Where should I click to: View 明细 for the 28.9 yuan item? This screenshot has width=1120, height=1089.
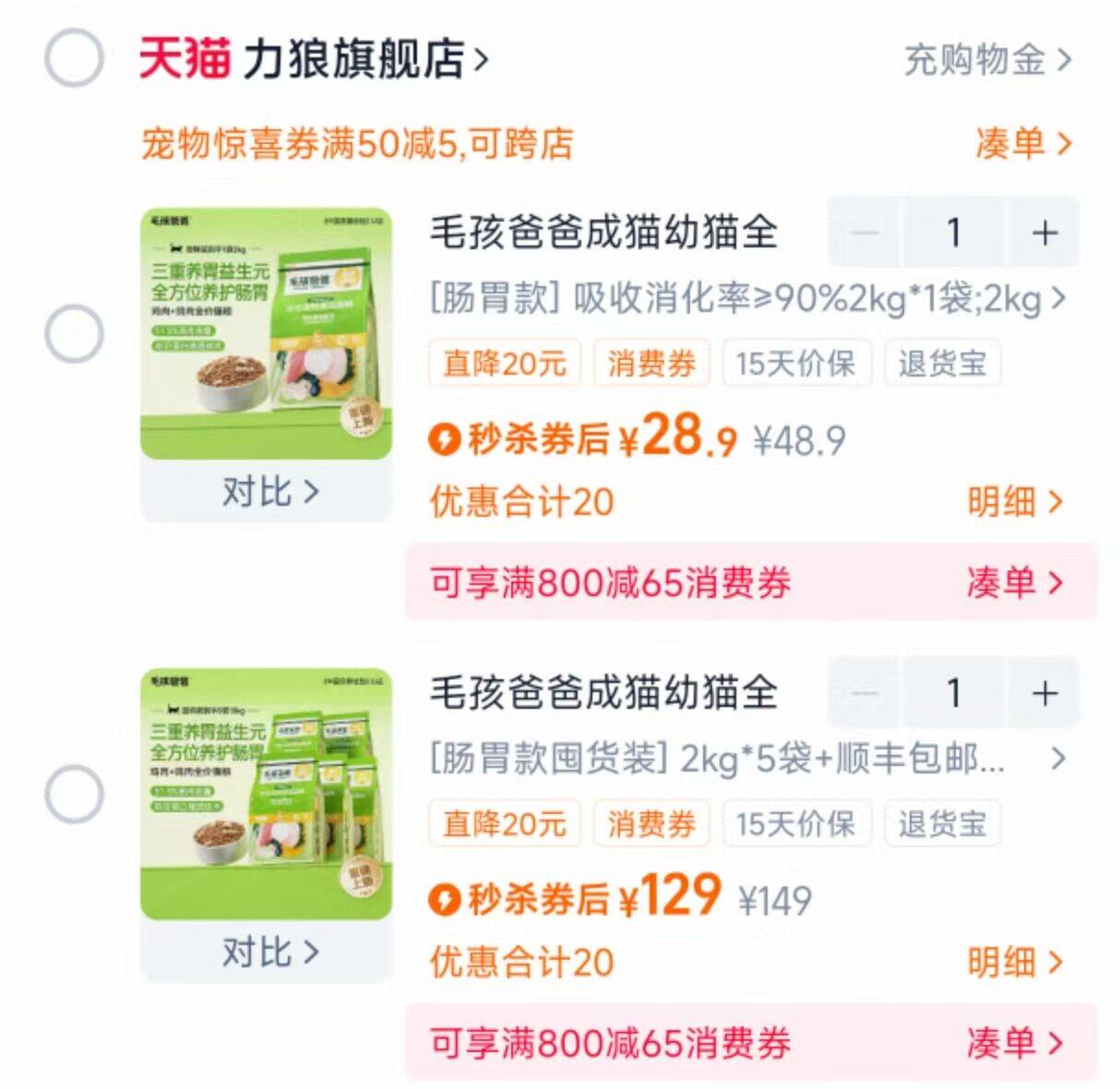click(1014, 502)
